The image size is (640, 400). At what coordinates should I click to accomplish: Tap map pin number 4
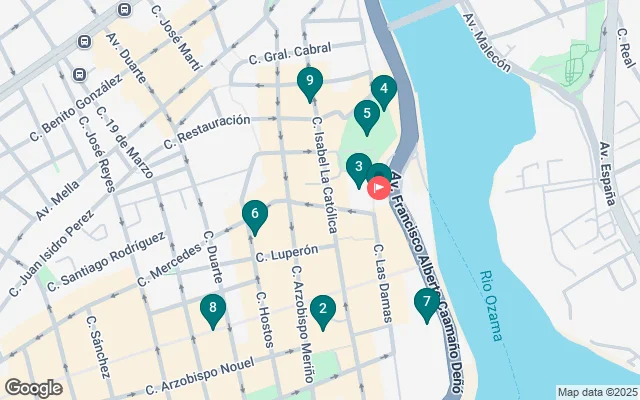(x=383, y=91)
